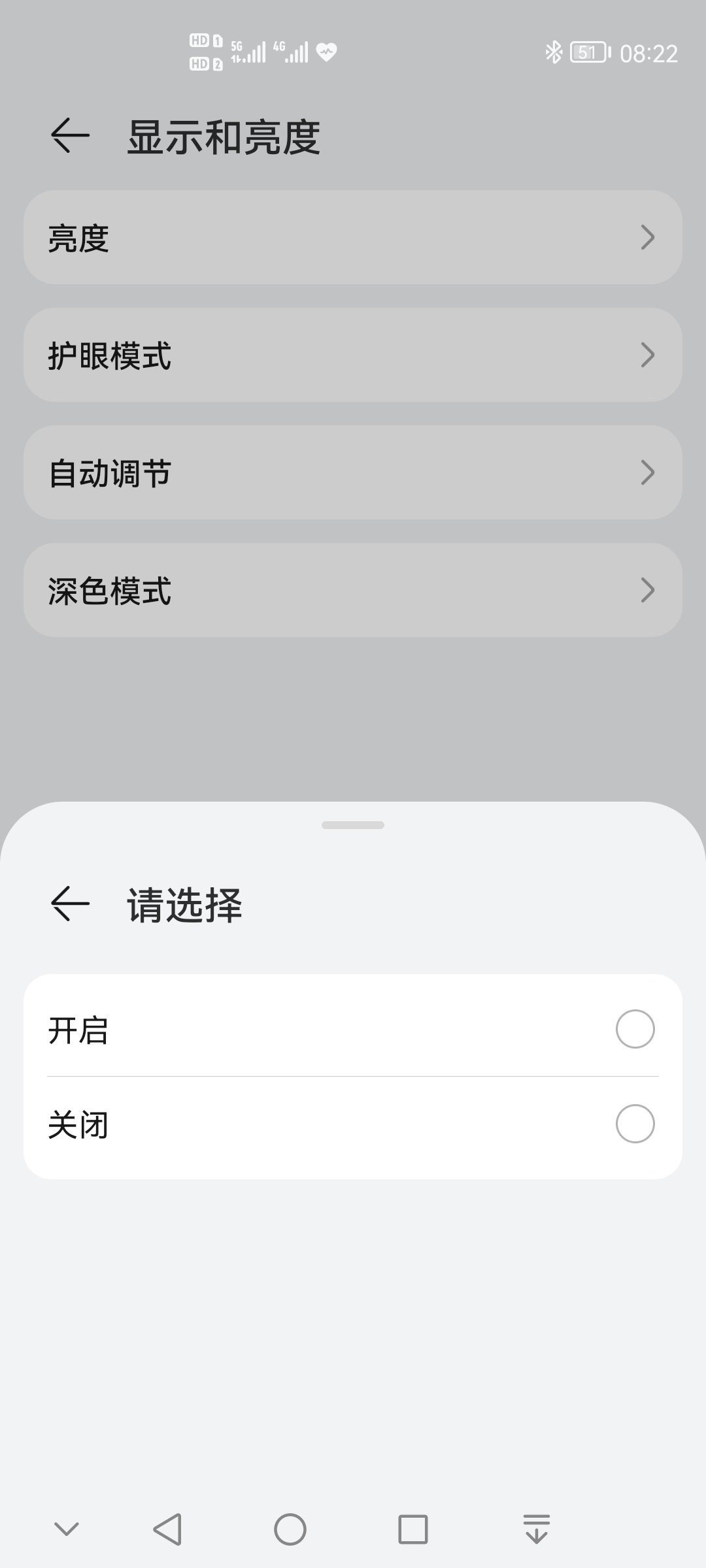Go back from 显示和亮度 page
706x1568 pixels.
[x=70, y=136]
